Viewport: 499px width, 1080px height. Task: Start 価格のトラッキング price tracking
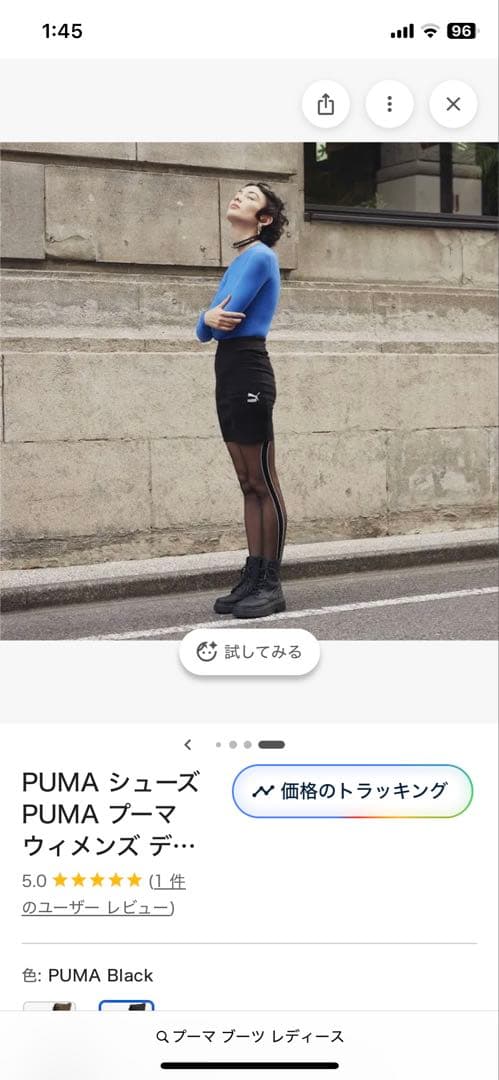(x=353, y=791)
